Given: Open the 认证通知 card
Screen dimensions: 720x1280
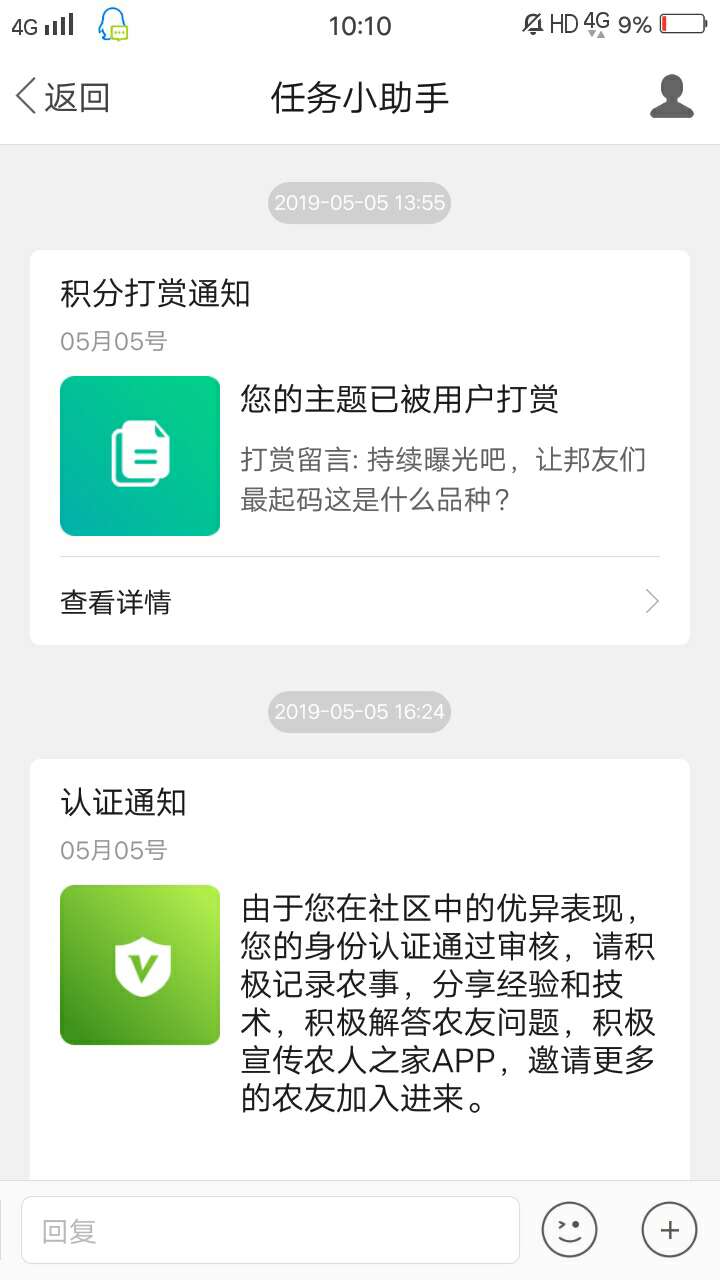Looking at the screenshot, I should click(x=360, y=969).
